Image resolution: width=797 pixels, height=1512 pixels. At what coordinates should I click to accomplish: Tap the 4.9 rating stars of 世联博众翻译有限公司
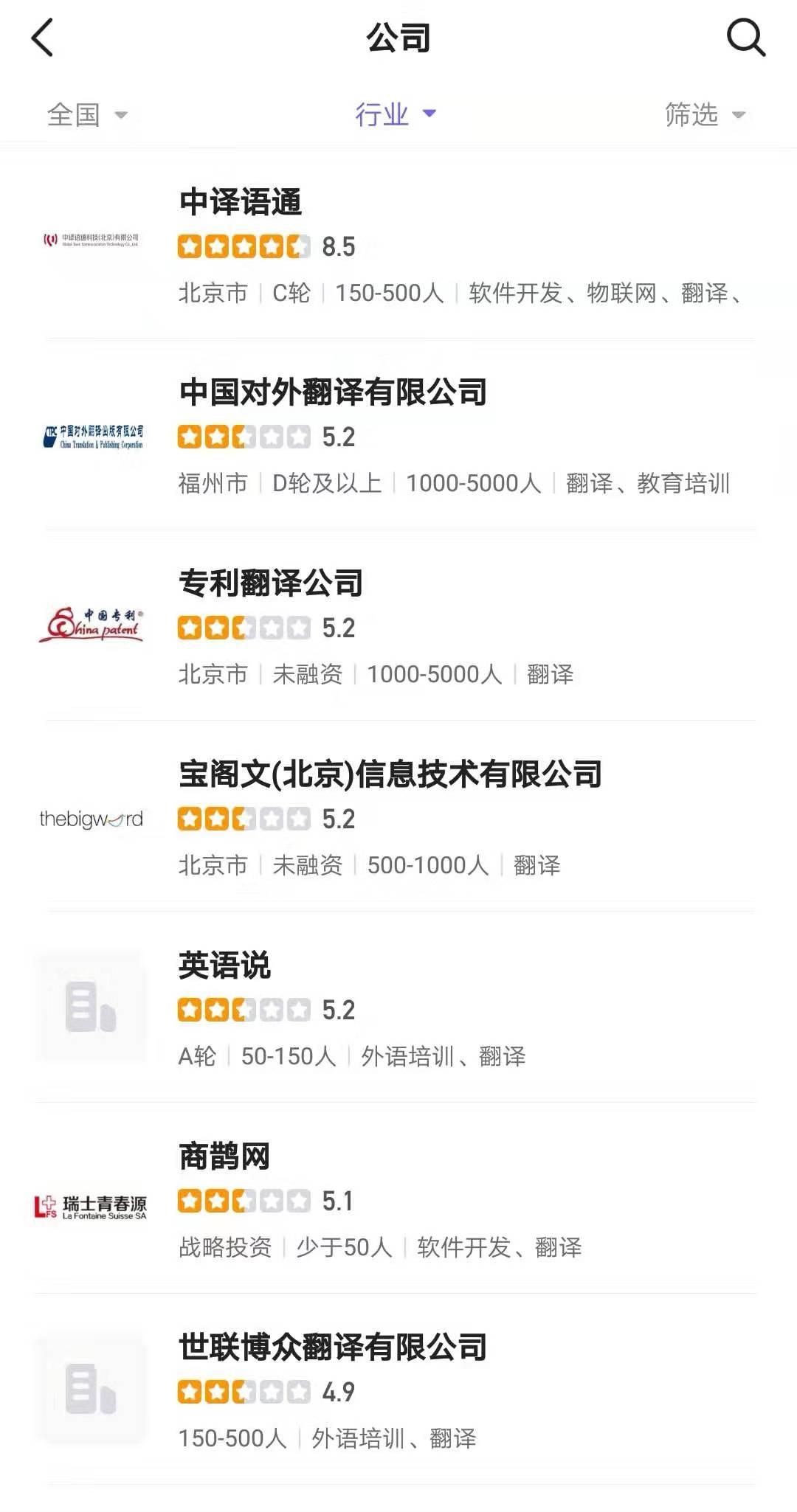click(x=244, y=1392)
